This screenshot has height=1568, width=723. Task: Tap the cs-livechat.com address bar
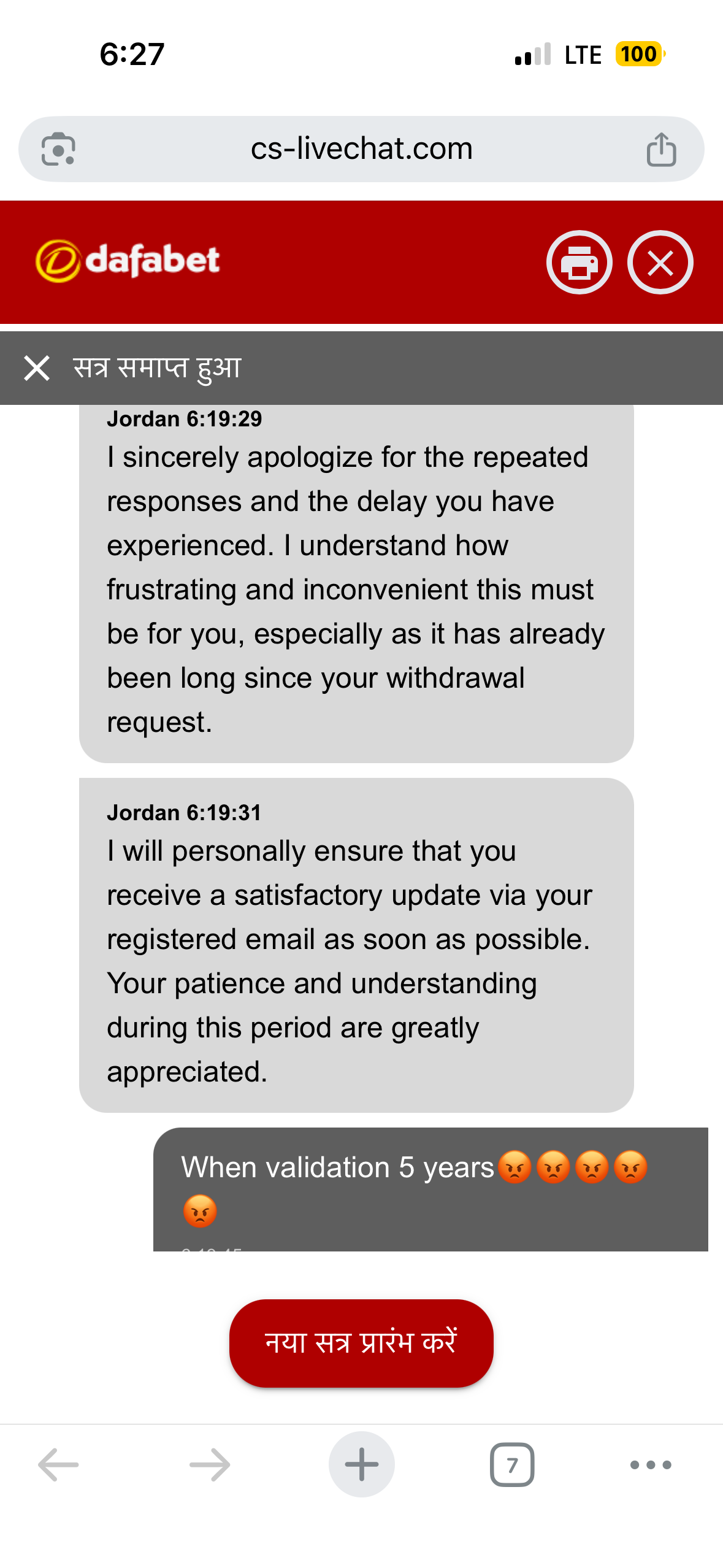tap(361, 149)
